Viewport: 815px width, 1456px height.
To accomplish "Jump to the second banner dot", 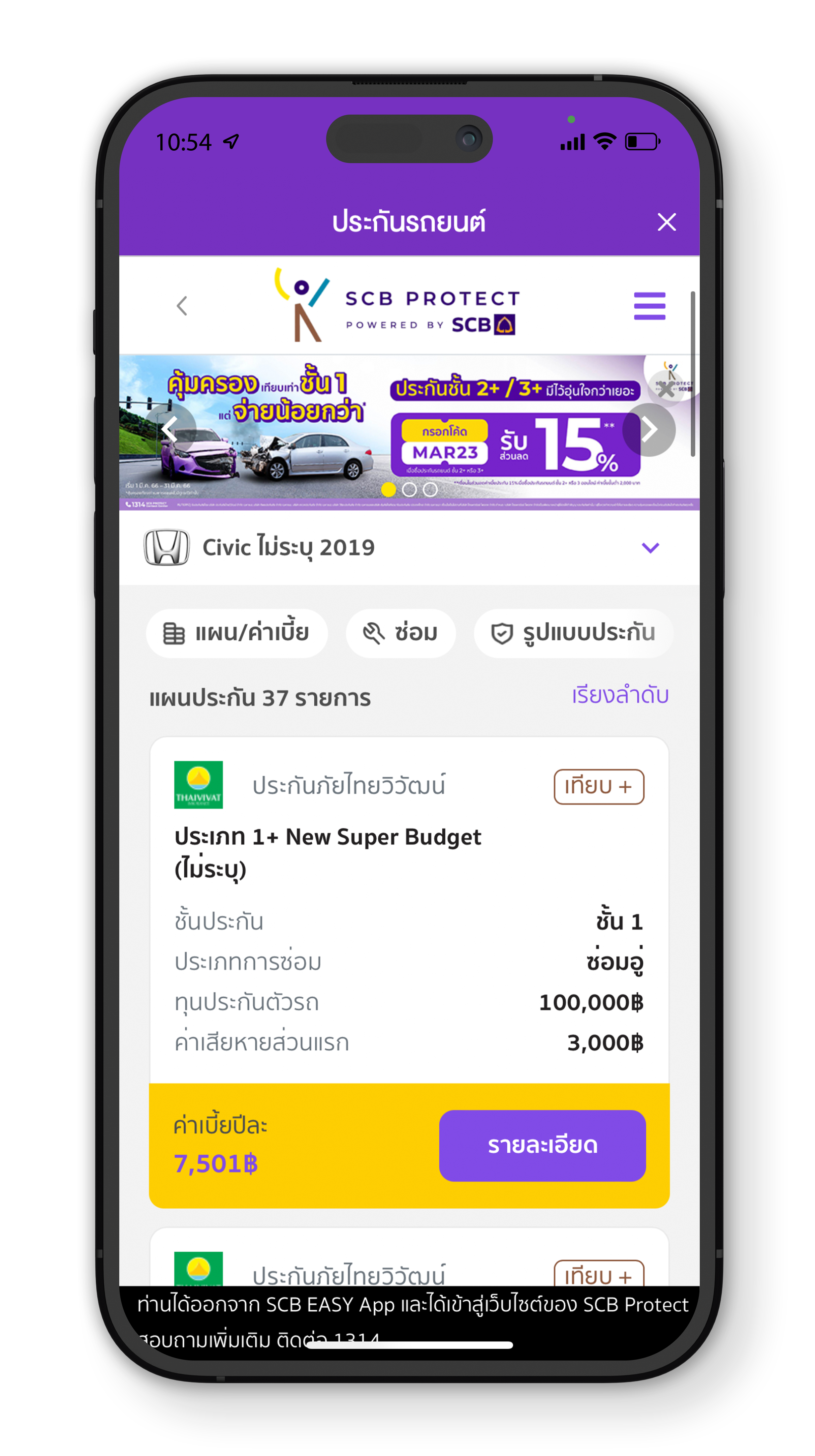I will pyautogui.click(x=409, y=489).
